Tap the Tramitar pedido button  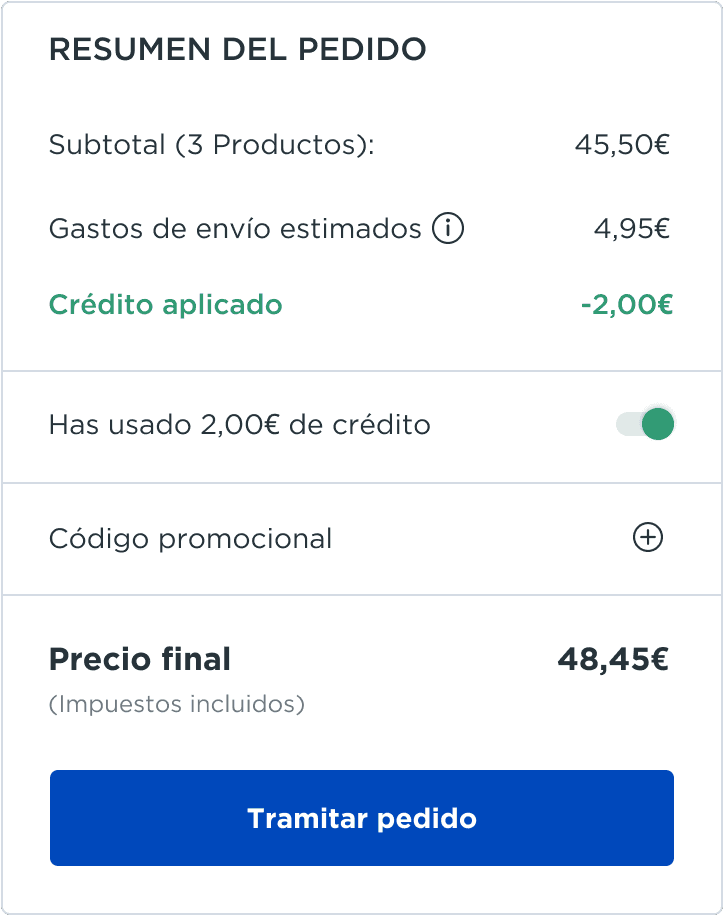click(x=362, y=817)
